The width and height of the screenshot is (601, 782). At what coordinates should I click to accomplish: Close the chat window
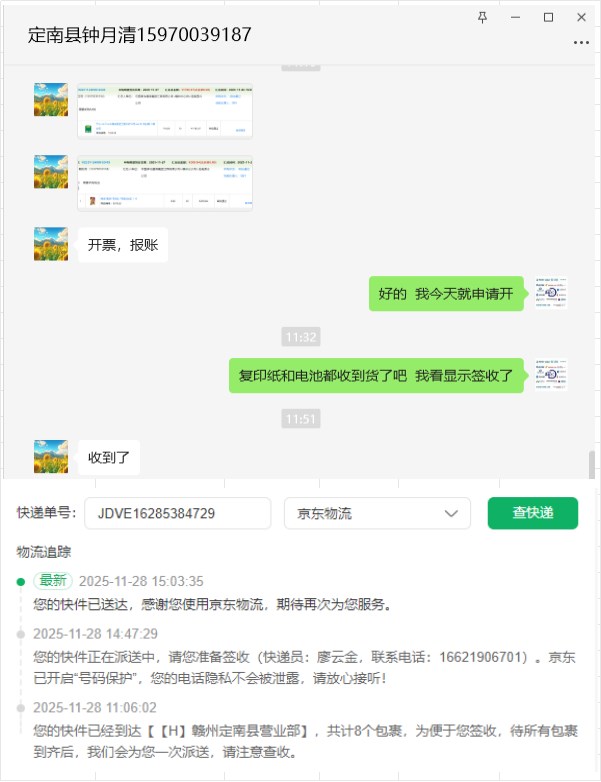click(581, 17)
